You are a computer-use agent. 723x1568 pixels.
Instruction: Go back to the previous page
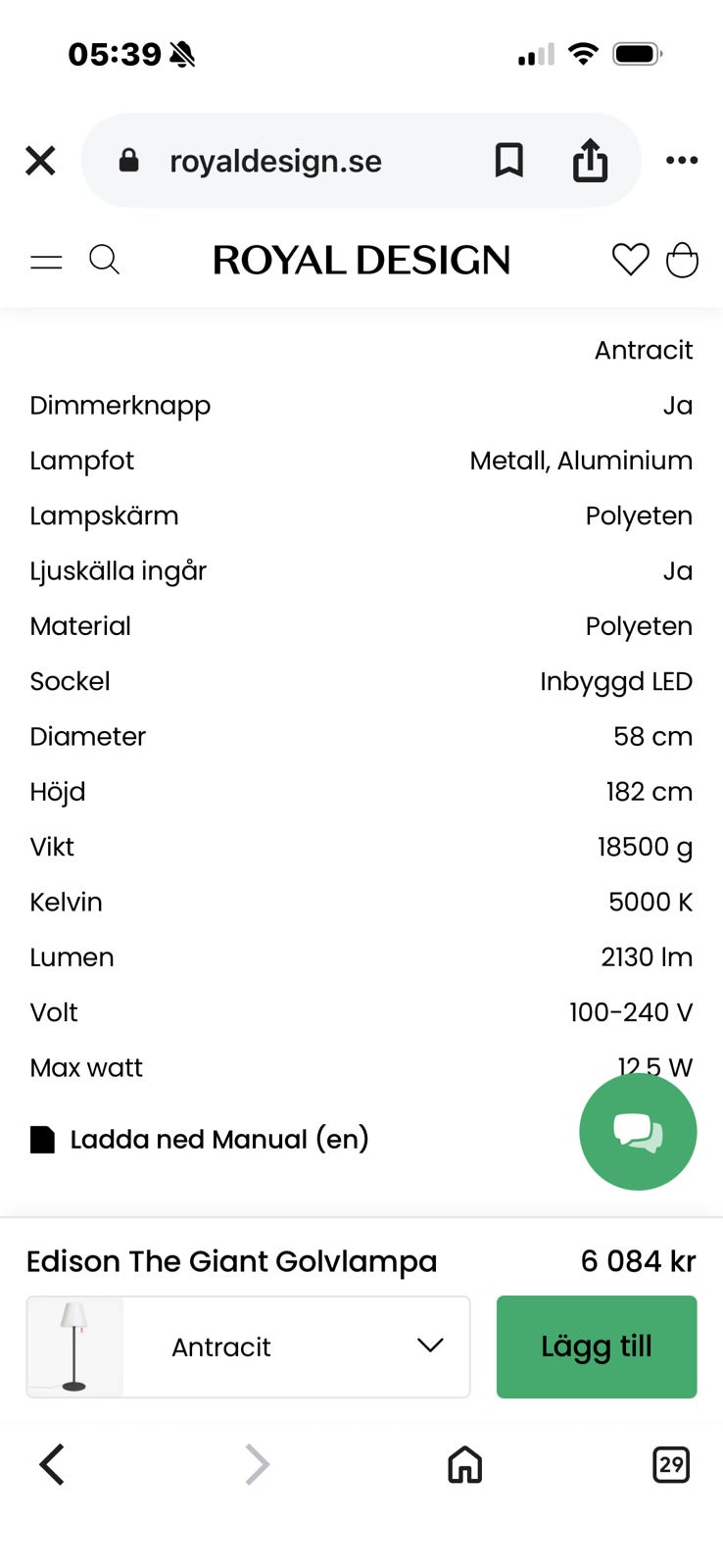coord(52,1465)
